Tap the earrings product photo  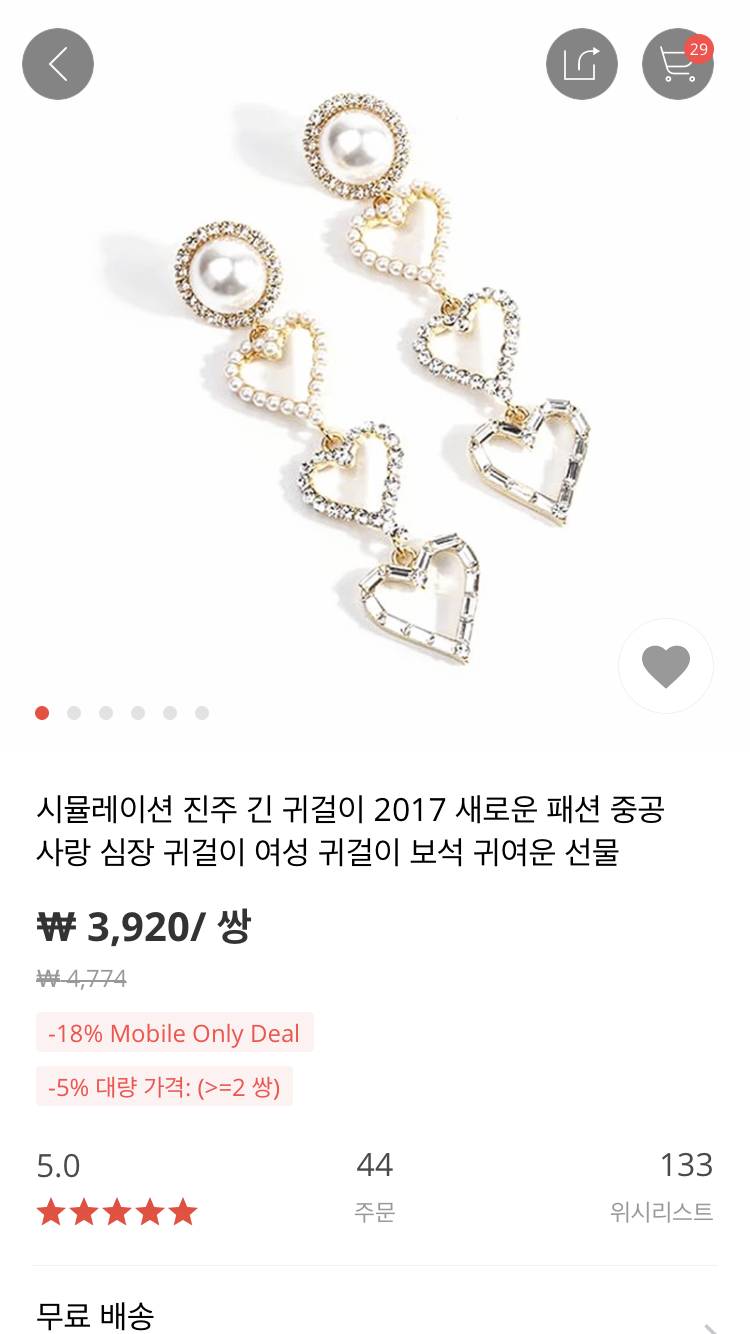coord(375,380)
